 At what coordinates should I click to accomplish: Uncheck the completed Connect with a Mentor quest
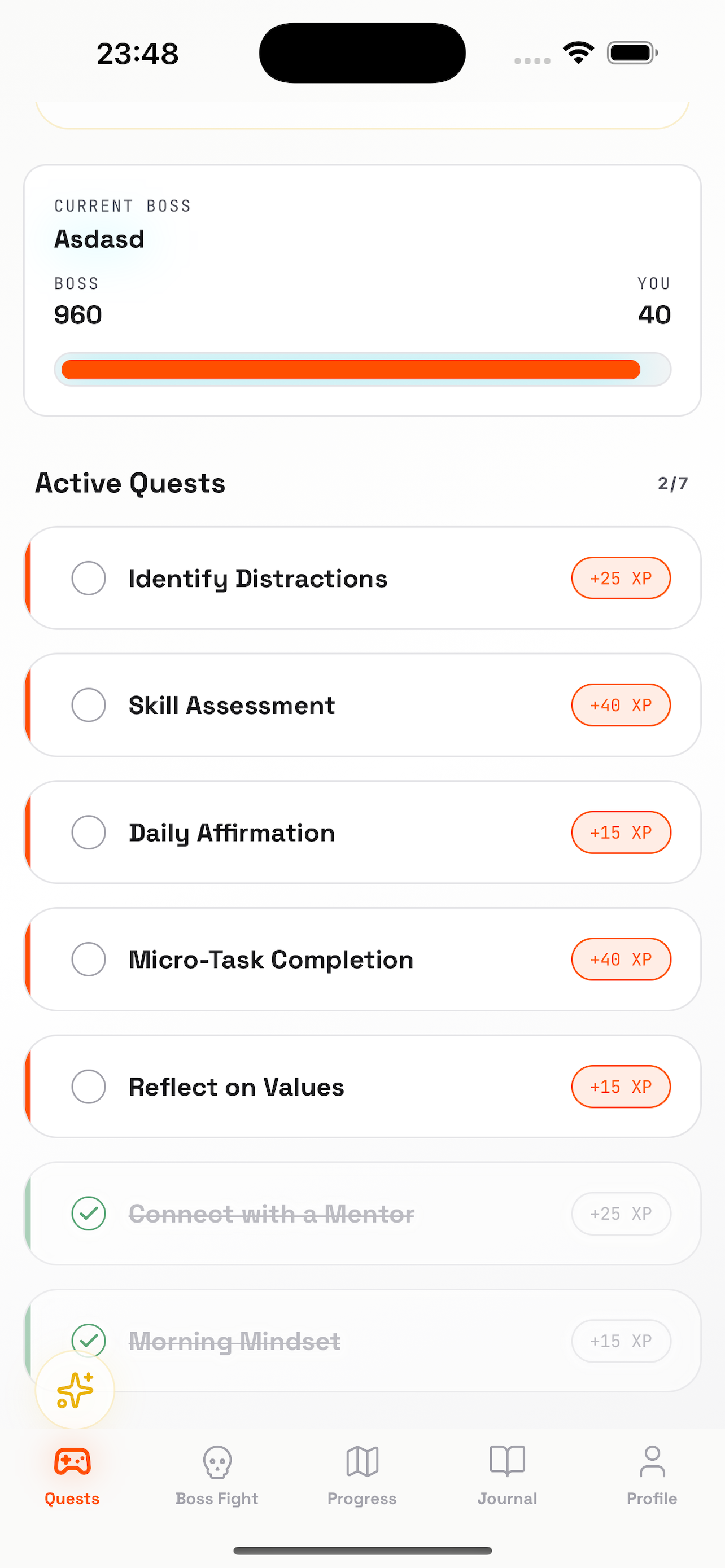(x=89, y=1213)
